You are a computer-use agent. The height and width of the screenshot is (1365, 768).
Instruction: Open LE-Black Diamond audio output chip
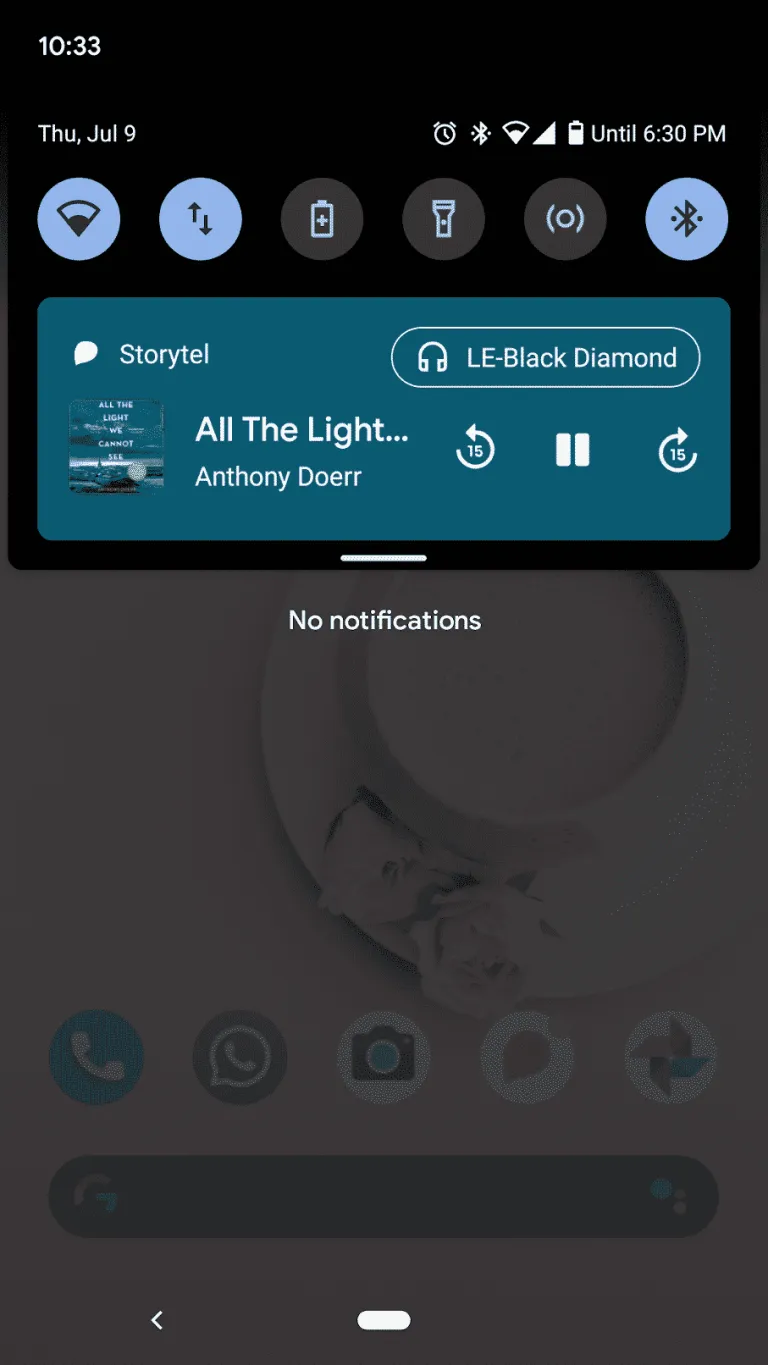click(x=545, y=357)
